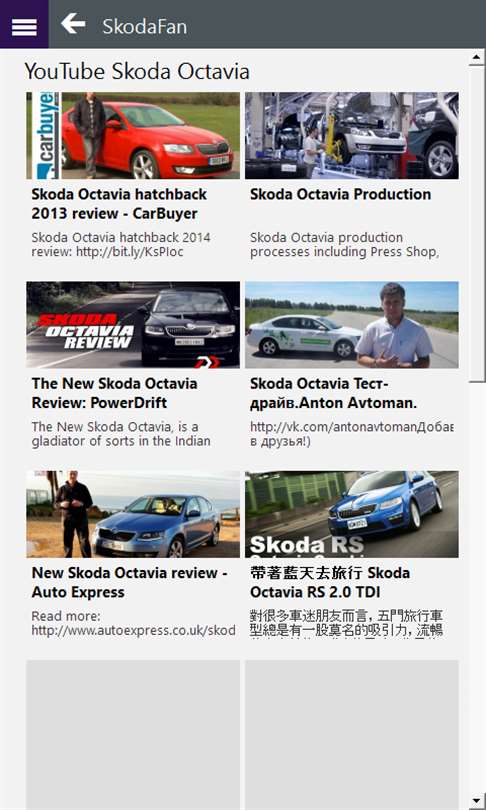Open the Skoda Octavia RS 2.0 TDI video
This screenshot has height=810, width=486.
coord(352,554)
